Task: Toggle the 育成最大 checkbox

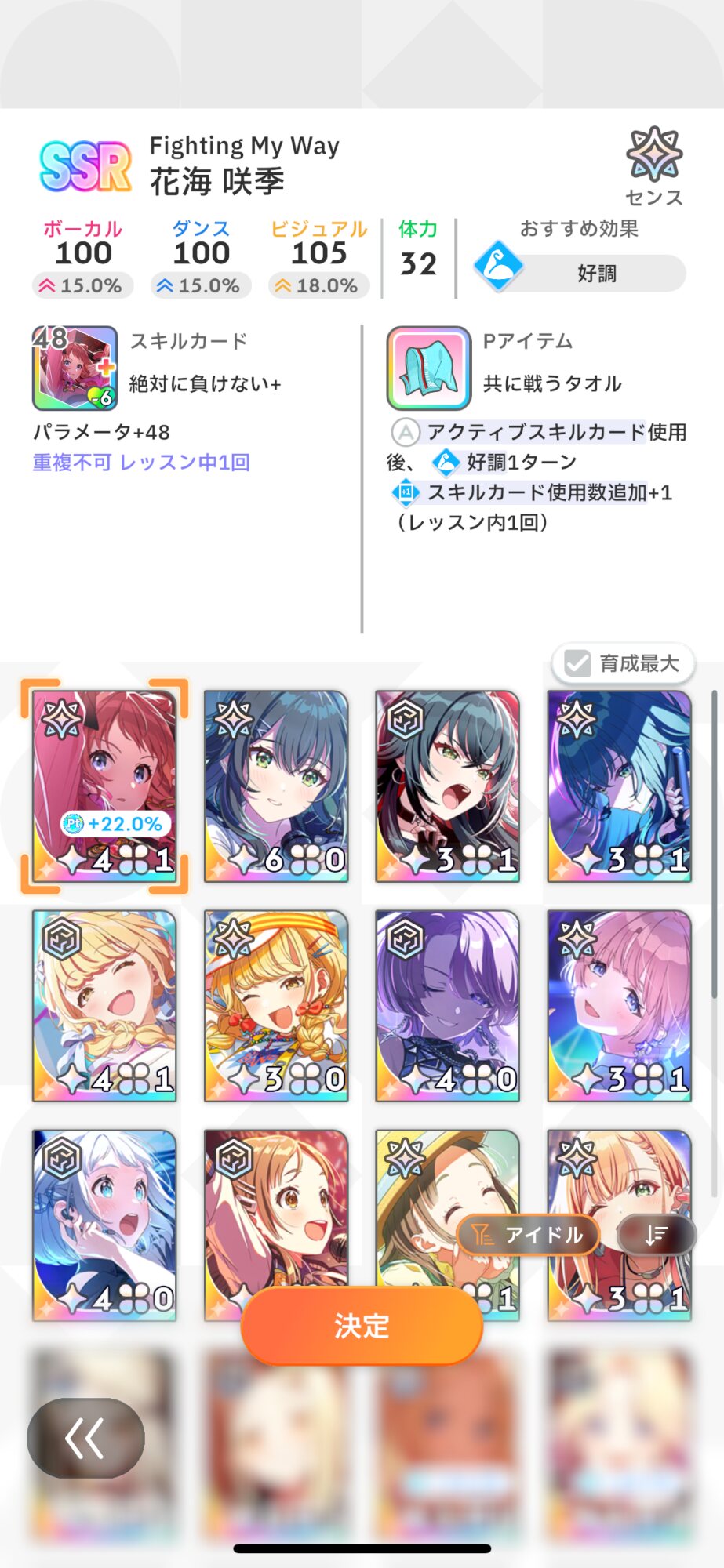Action: click(578, 663)
